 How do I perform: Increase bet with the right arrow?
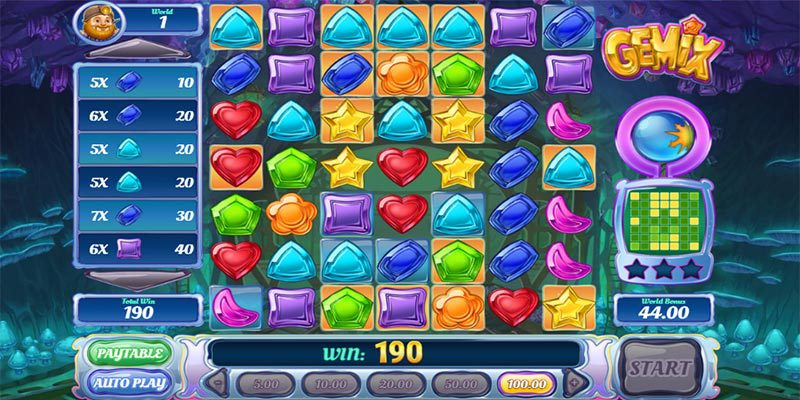(x=571, y=383)
